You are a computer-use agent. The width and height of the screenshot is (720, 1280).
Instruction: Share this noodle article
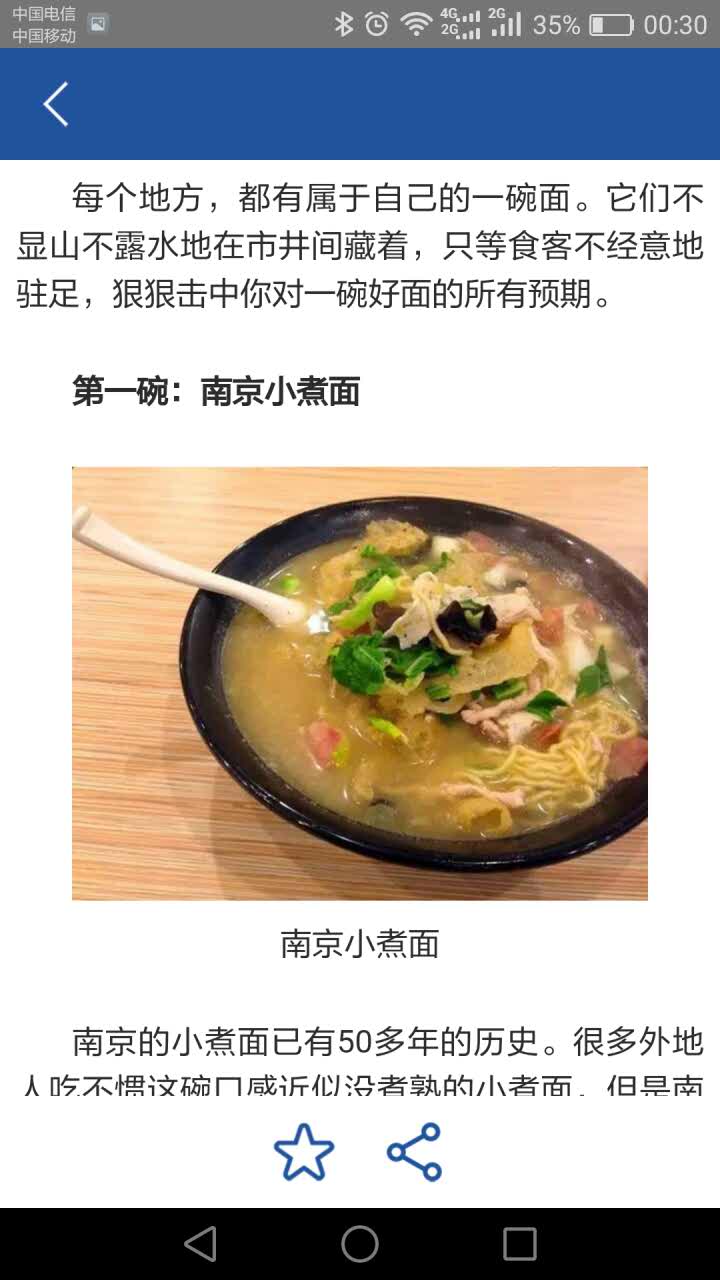(414, 1152)
